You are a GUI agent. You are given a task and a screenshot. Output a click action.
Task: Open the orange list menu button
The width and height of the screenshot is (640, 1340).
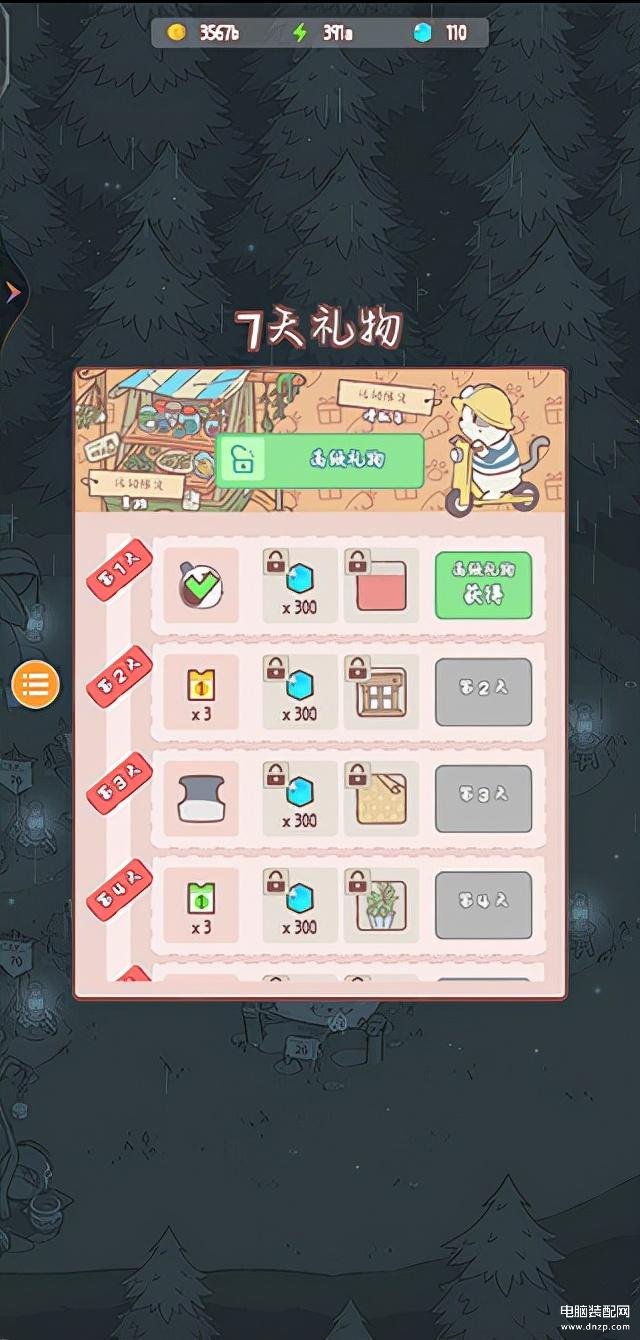click(35, 686)
